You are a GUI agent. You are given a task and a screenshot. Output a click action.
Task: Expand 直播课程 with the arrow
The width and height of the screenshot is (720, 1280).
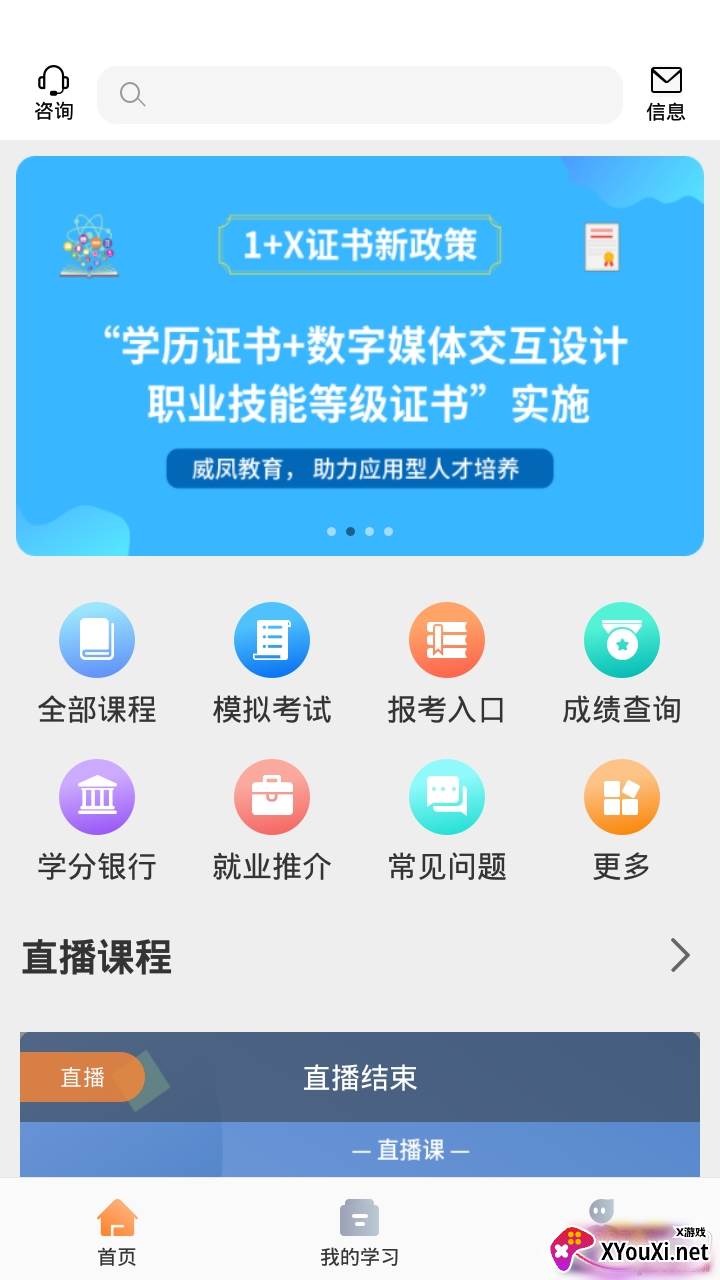click(680, 955)
